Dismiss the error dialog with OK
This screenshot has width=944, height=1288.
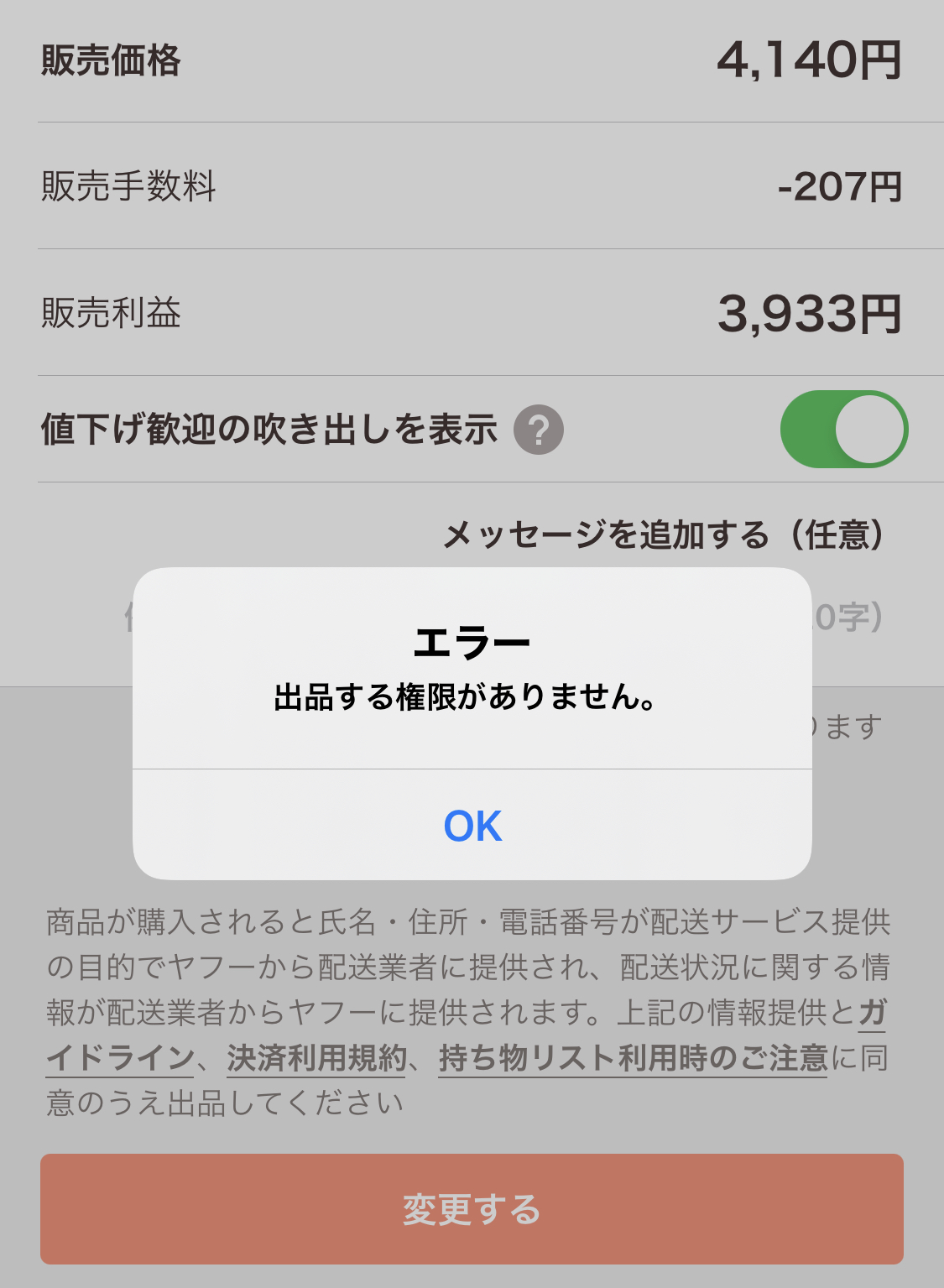point(472,826)
